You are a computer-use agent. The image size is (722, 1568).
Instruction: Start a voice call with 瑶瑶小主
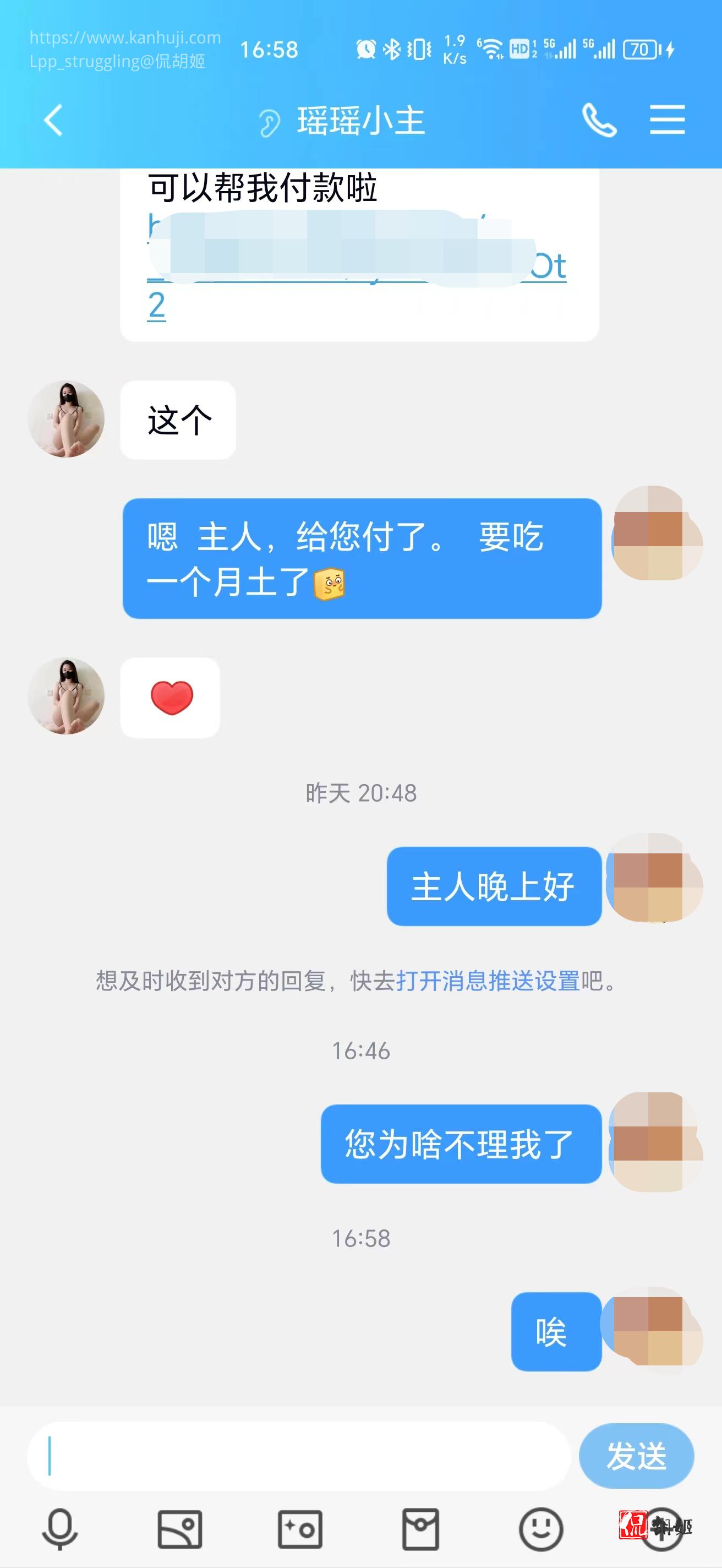click(599, 120)
